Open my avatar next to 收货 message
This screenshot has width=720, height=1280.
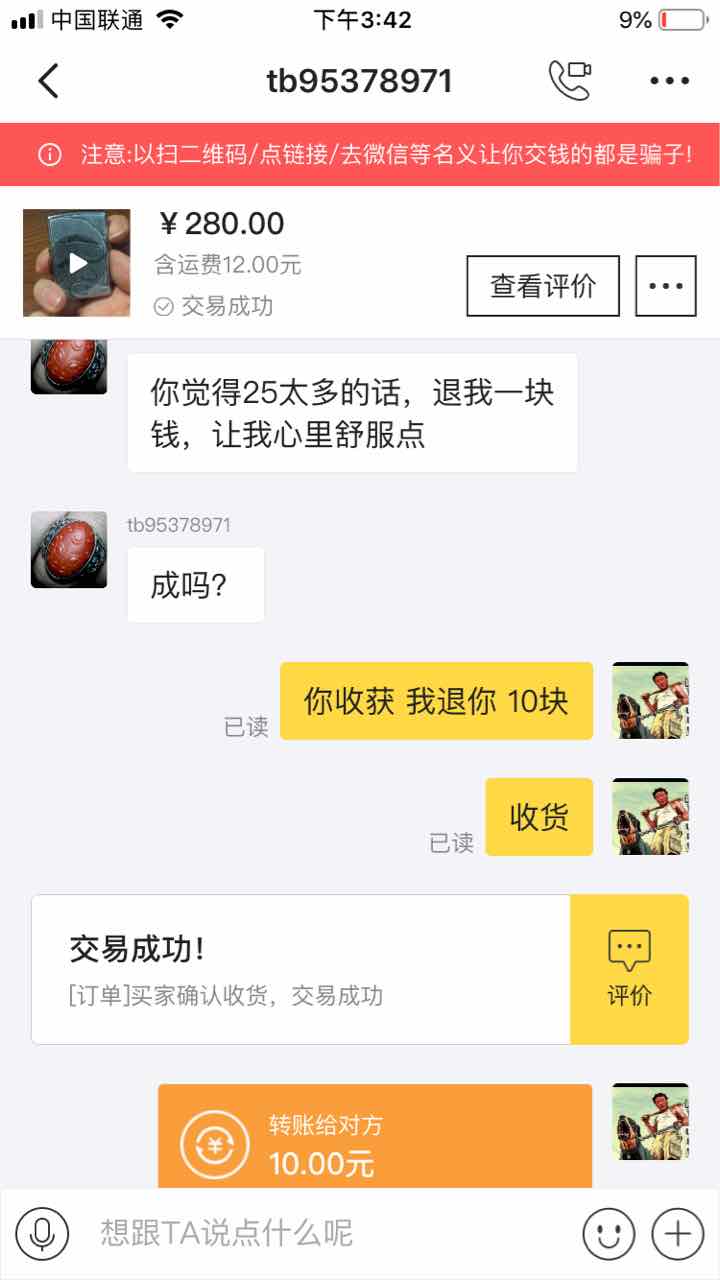[650, 816]
